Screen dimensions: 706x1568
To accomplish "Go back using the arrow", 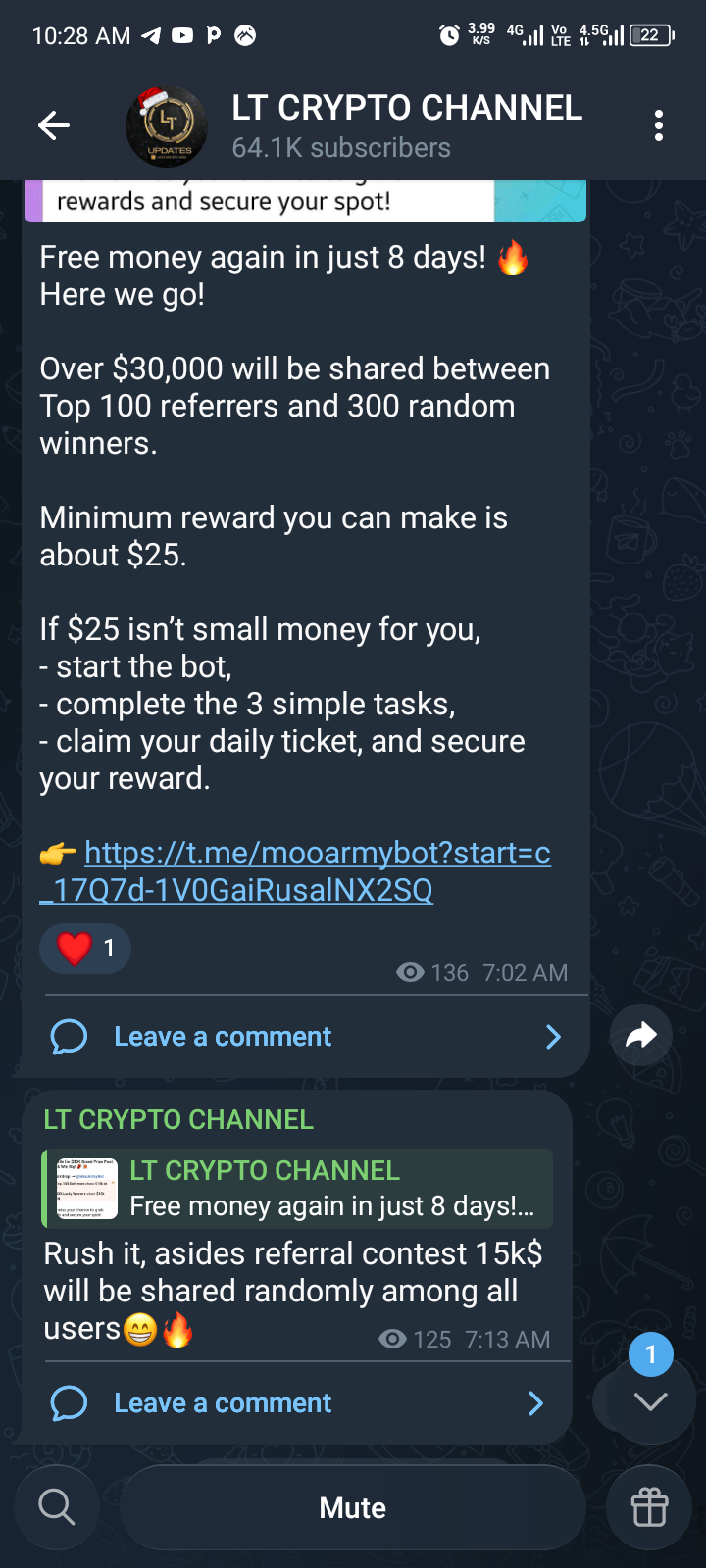I will tap(54, 125).
